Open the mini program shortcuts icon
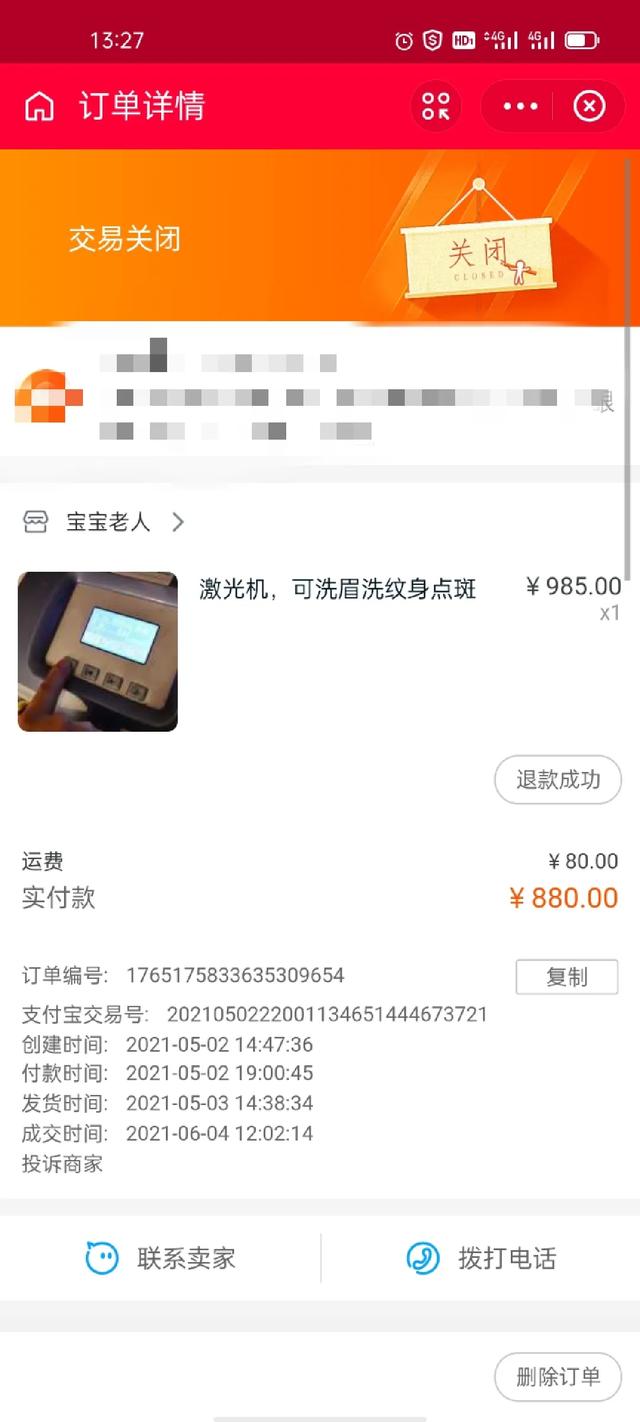640x1422 pixels. coord(436,106)
